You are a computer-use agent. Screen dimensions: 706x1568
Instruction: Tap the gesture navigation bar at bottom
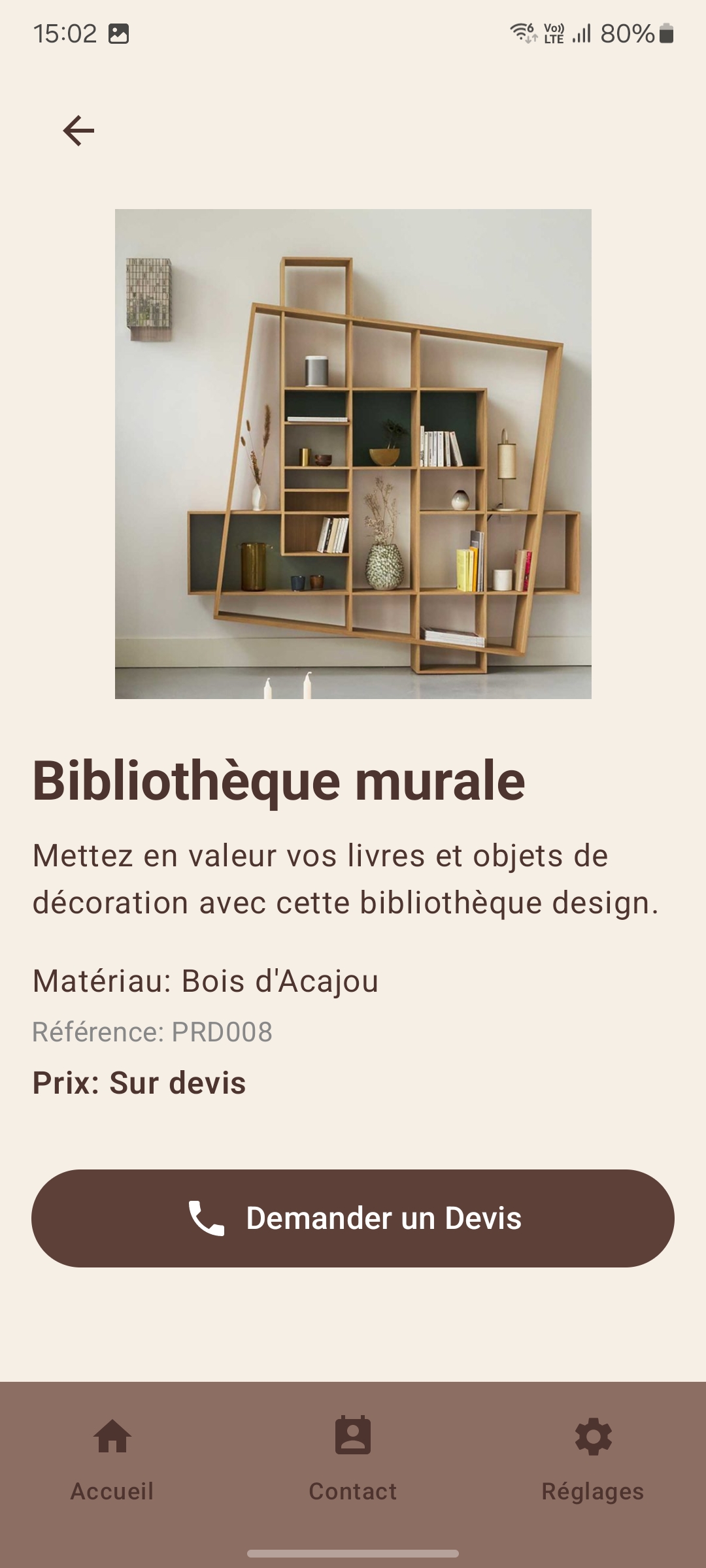click(x=353, y=1552)
